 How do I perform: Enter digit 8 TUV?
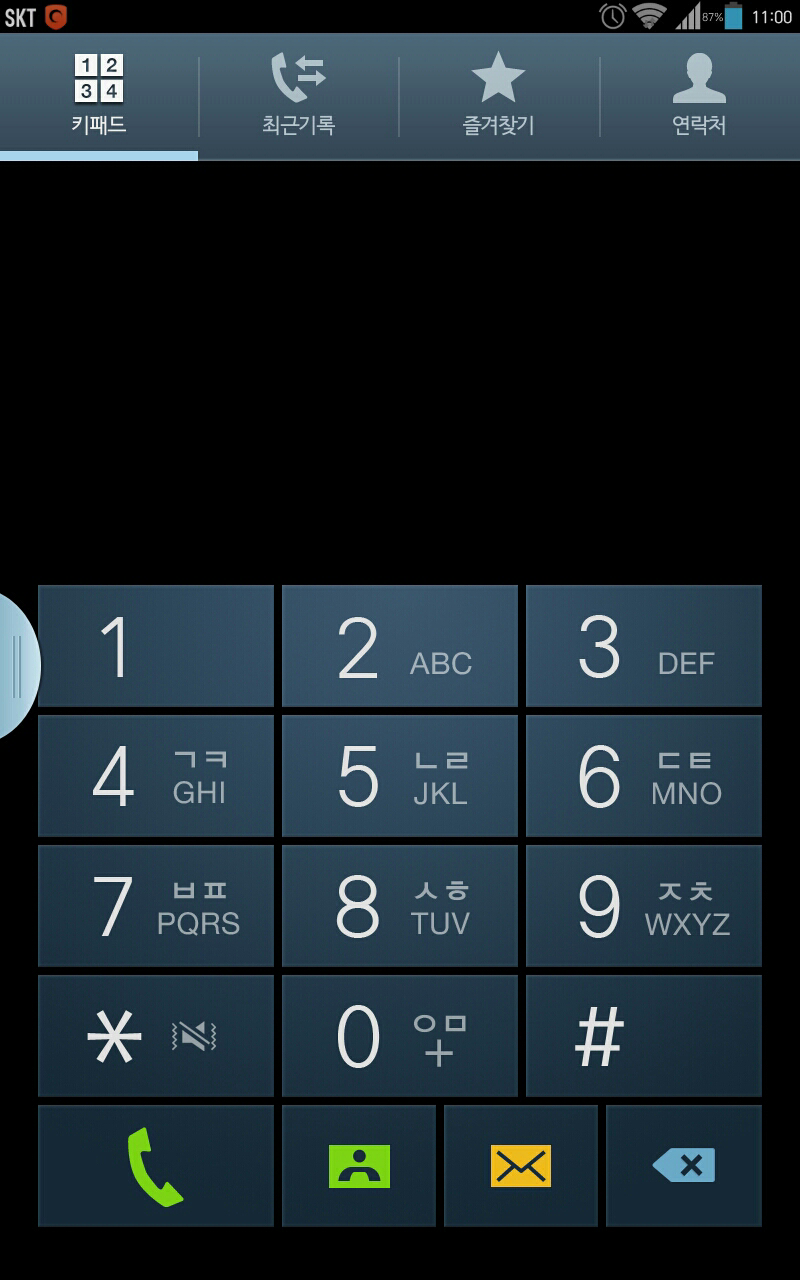pyautogui.click(x=400, y=906)
